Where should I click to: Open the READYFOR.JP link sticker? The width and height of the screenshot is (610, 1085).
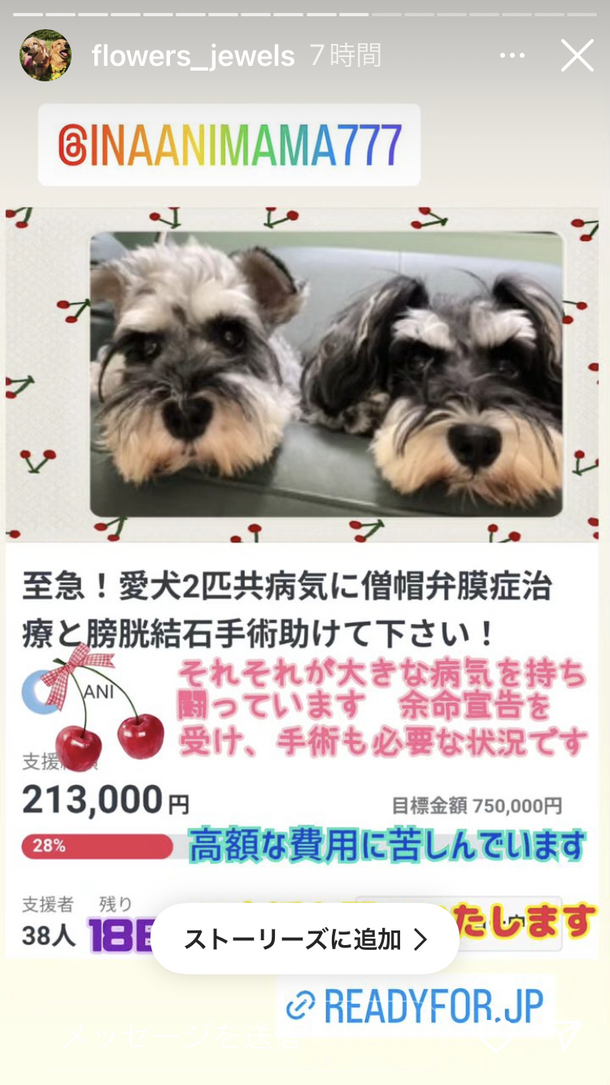pos(415,1005)
